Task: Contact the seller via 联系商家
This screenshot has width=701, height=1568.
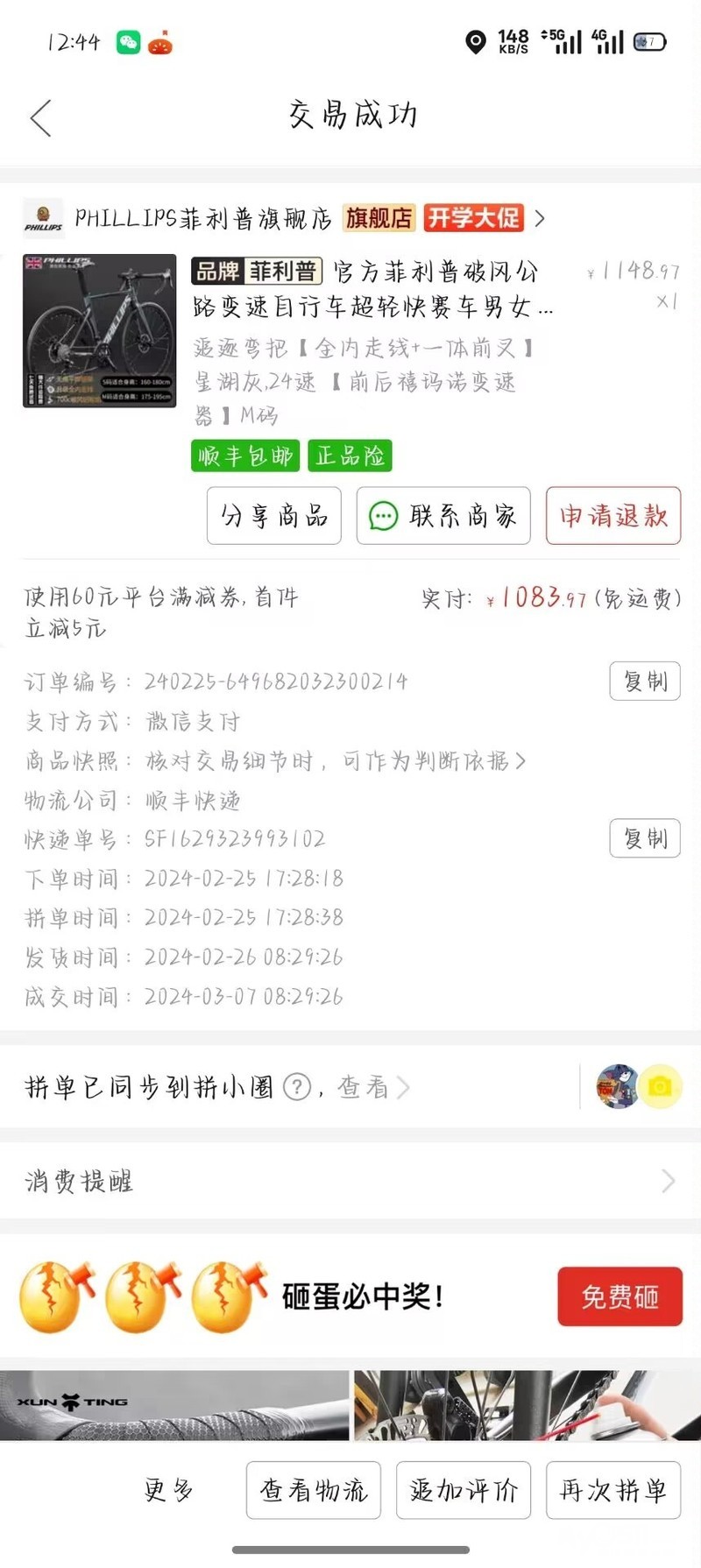Action: point(443,516)
